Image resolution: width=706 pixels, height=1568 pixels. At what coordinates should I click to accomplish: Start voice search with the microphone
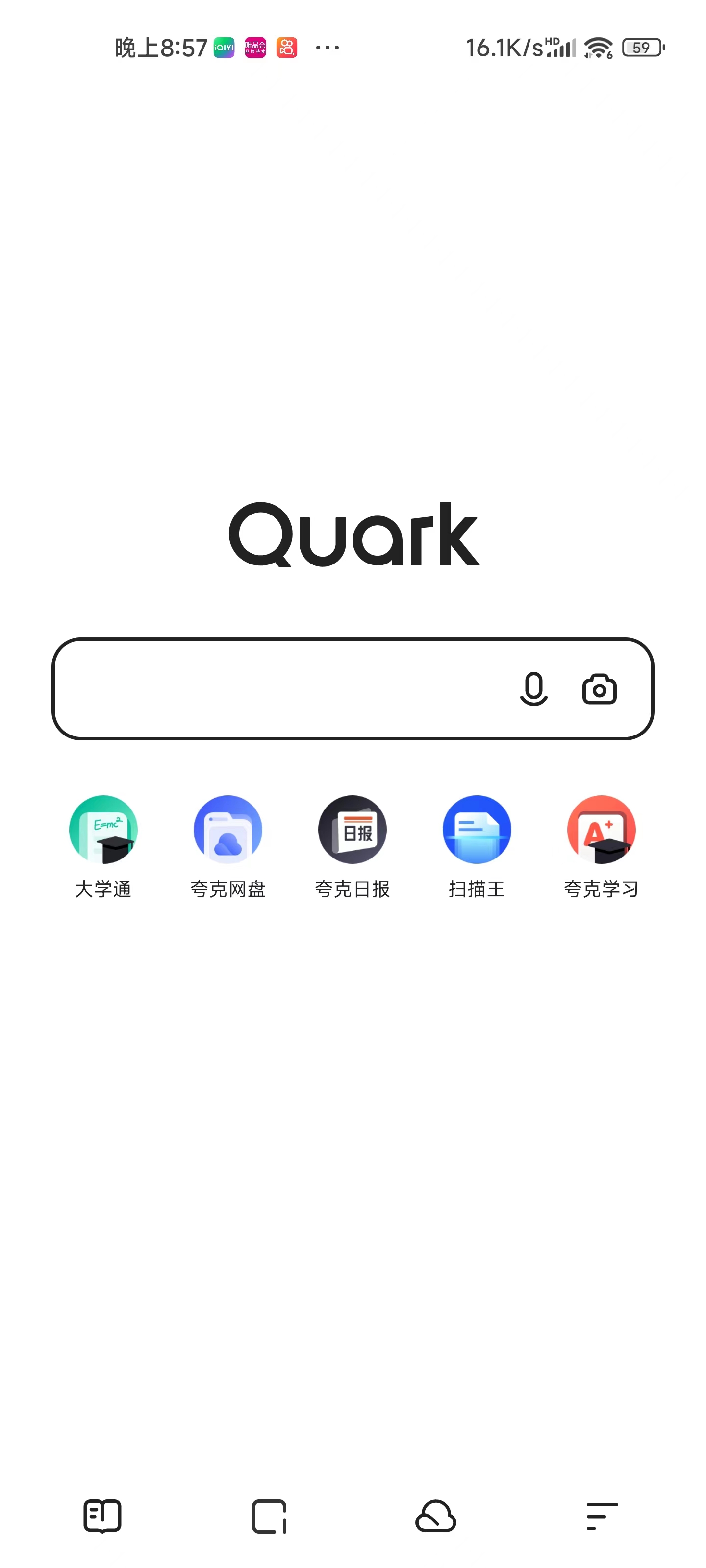[x=533, y=688]
